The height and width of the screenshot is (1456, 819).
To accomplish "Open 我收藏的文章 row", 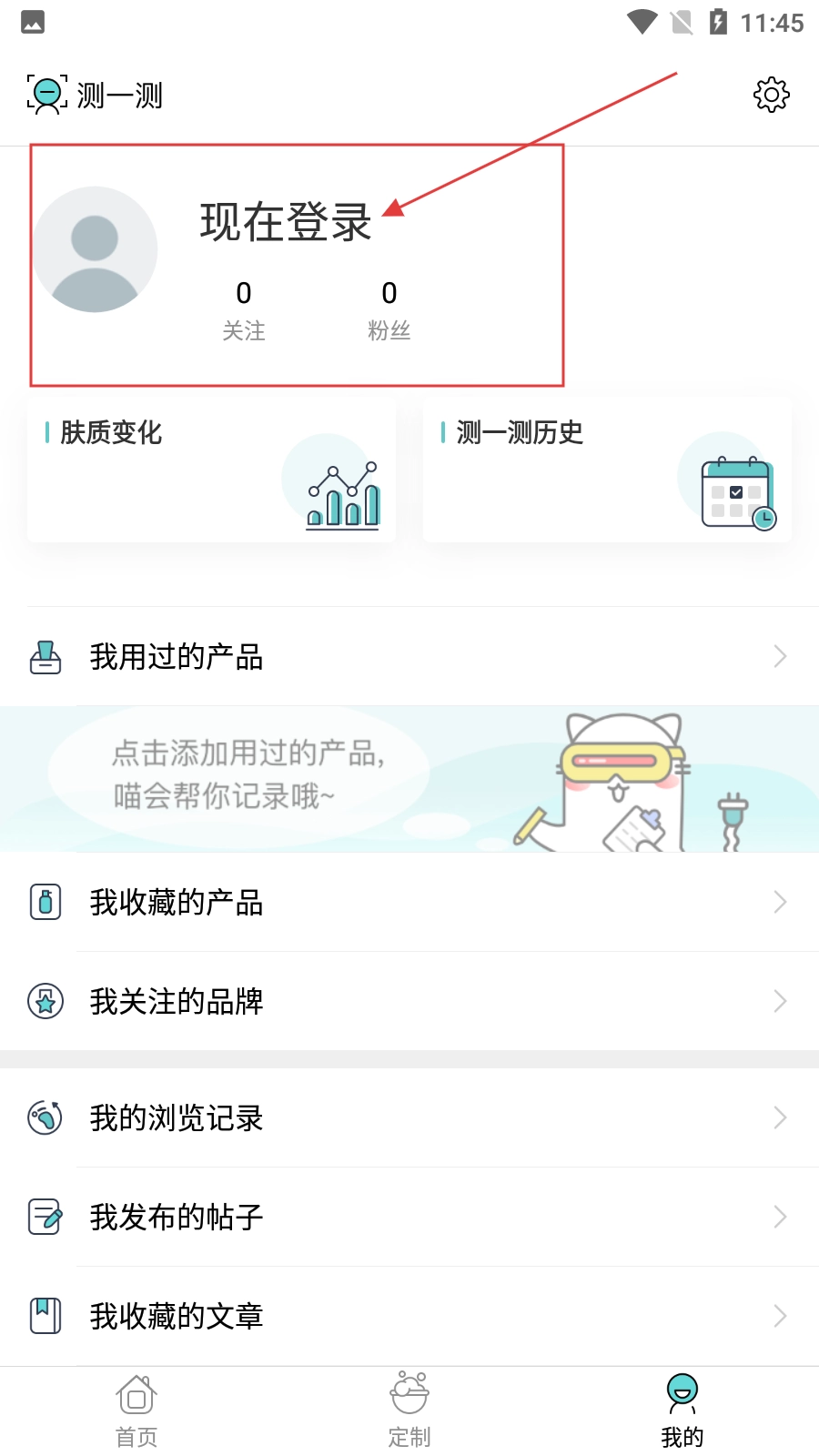I will click(x=409, y=1316).
